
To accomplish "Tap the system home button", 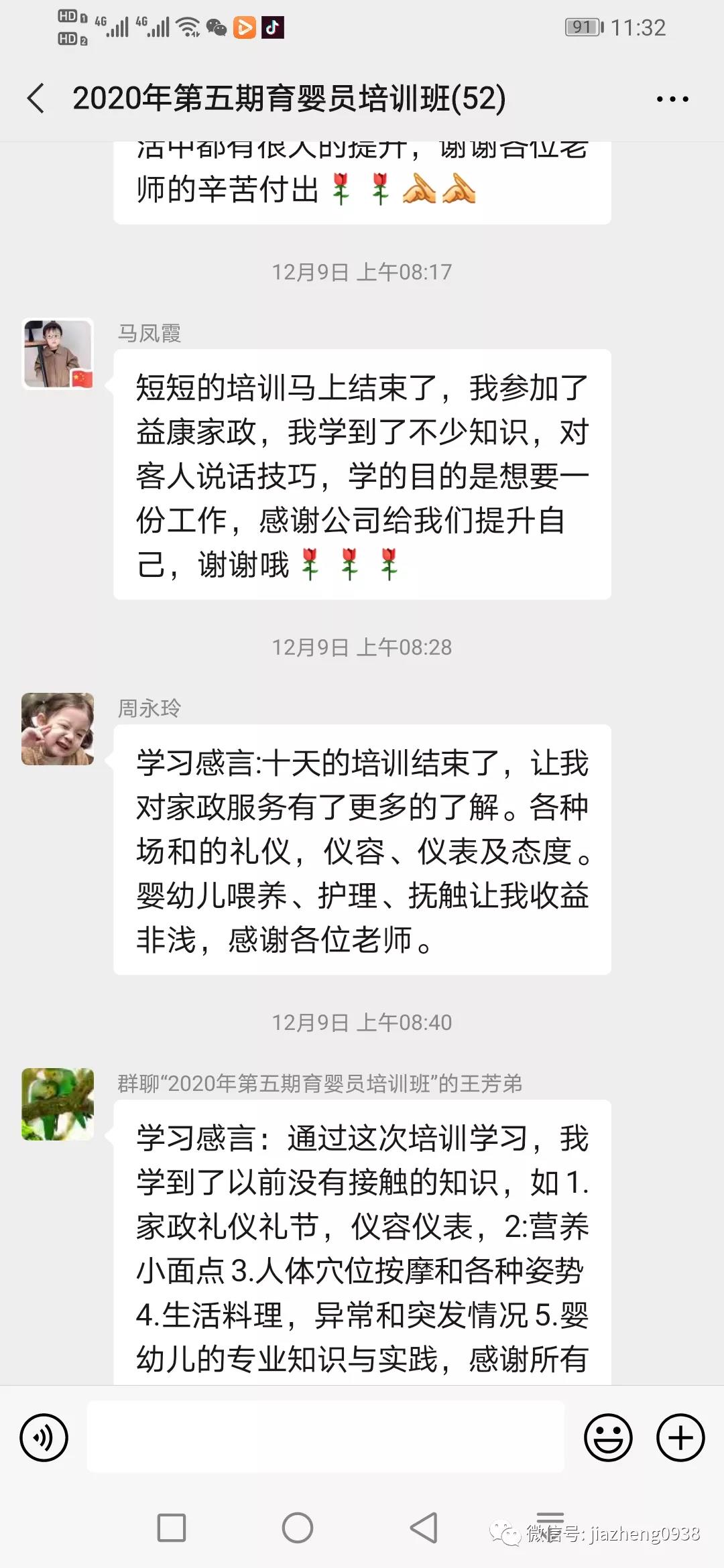I will [x=298, y=1528].
